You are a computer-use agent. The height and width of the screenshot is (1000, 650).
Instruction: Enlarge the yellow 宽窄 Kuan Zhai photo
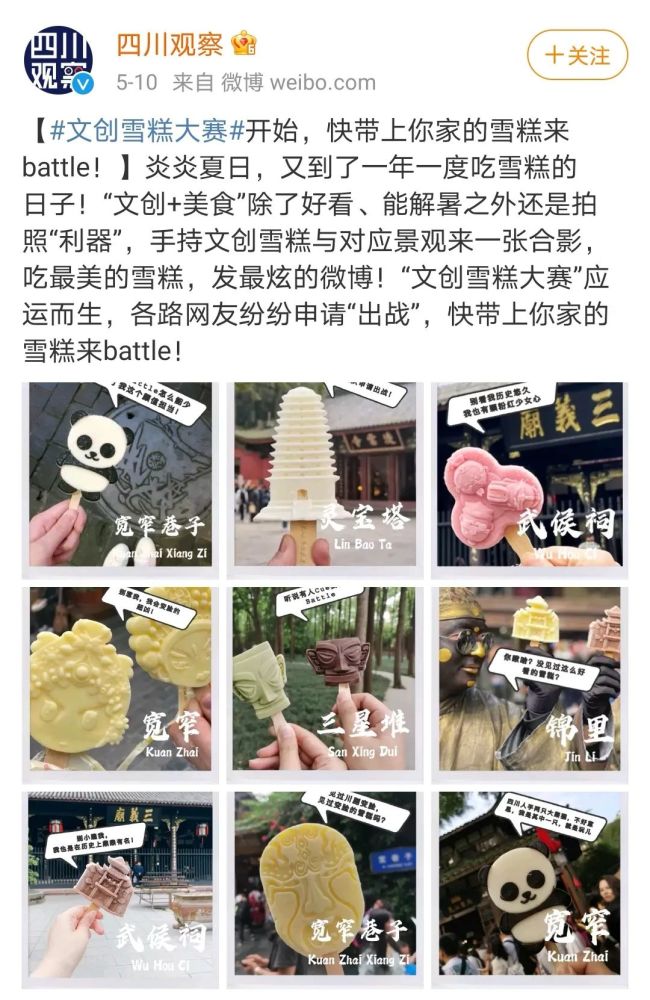click(121, 678)
